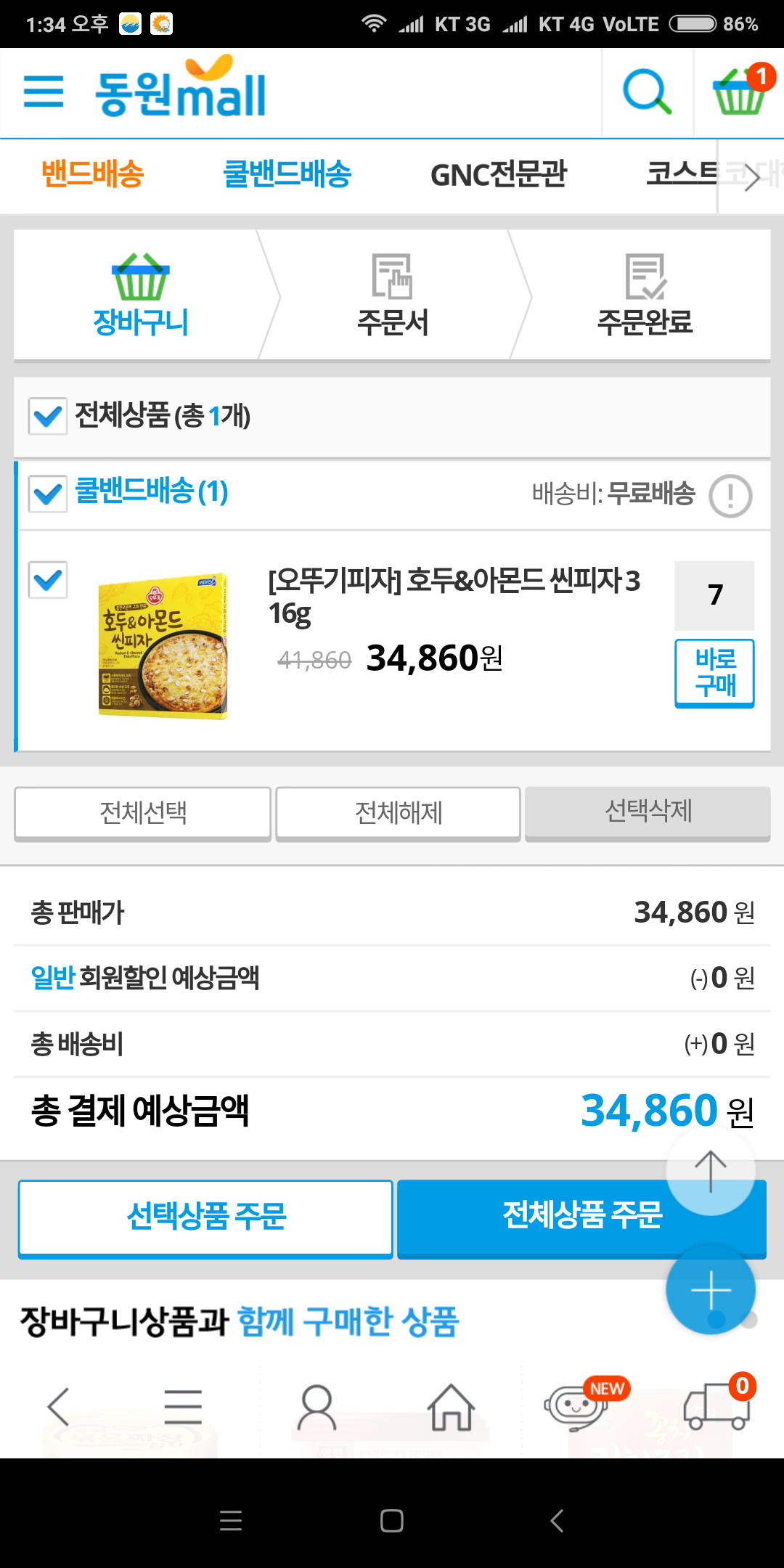The width and height of the screenshot is (784, 1568).
Task: Tap 전체선택 button
Action: click(x=143, y=813)
